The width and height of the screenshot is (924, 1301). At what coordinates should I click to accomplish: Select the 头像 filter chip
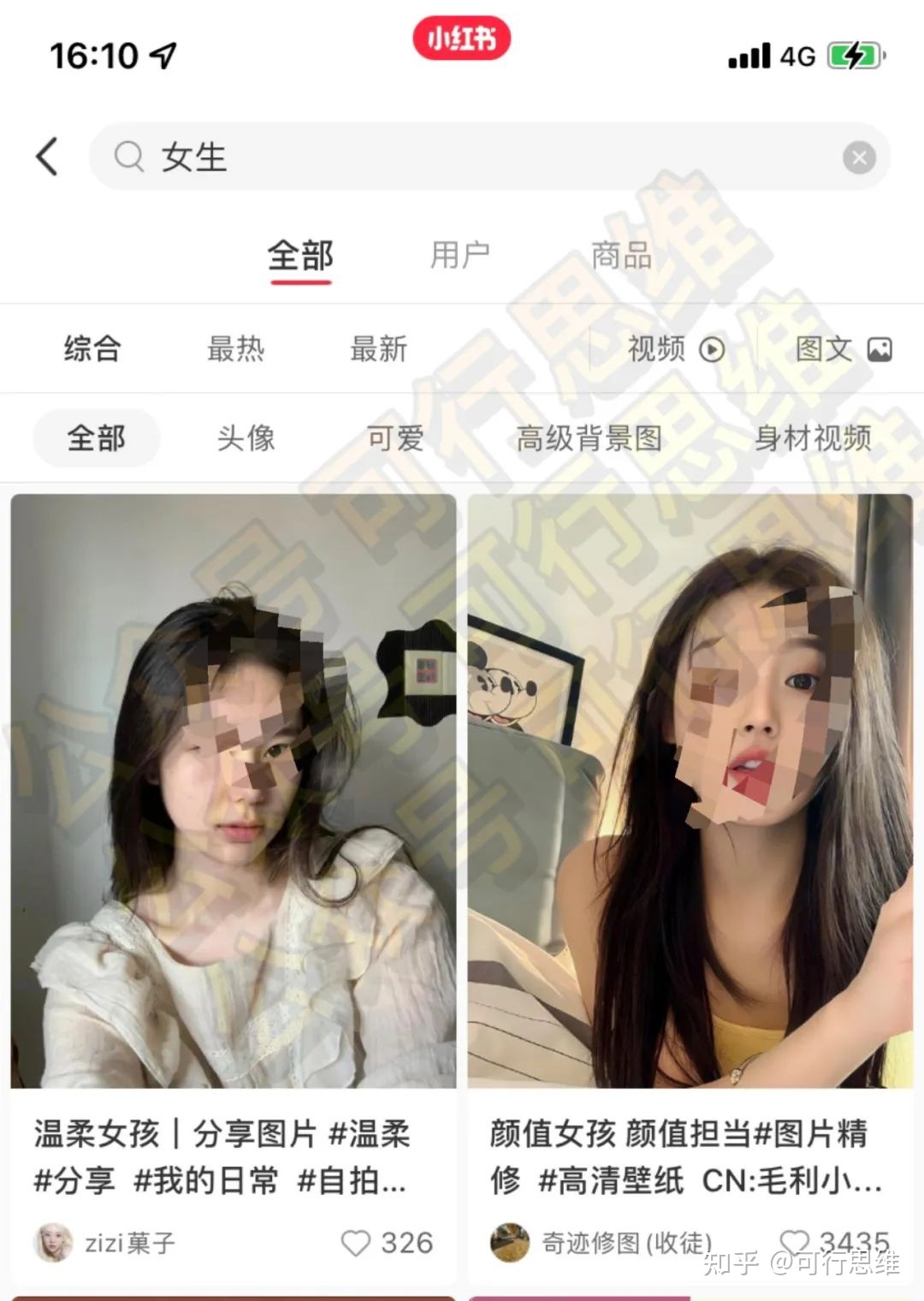pos(246,438)
